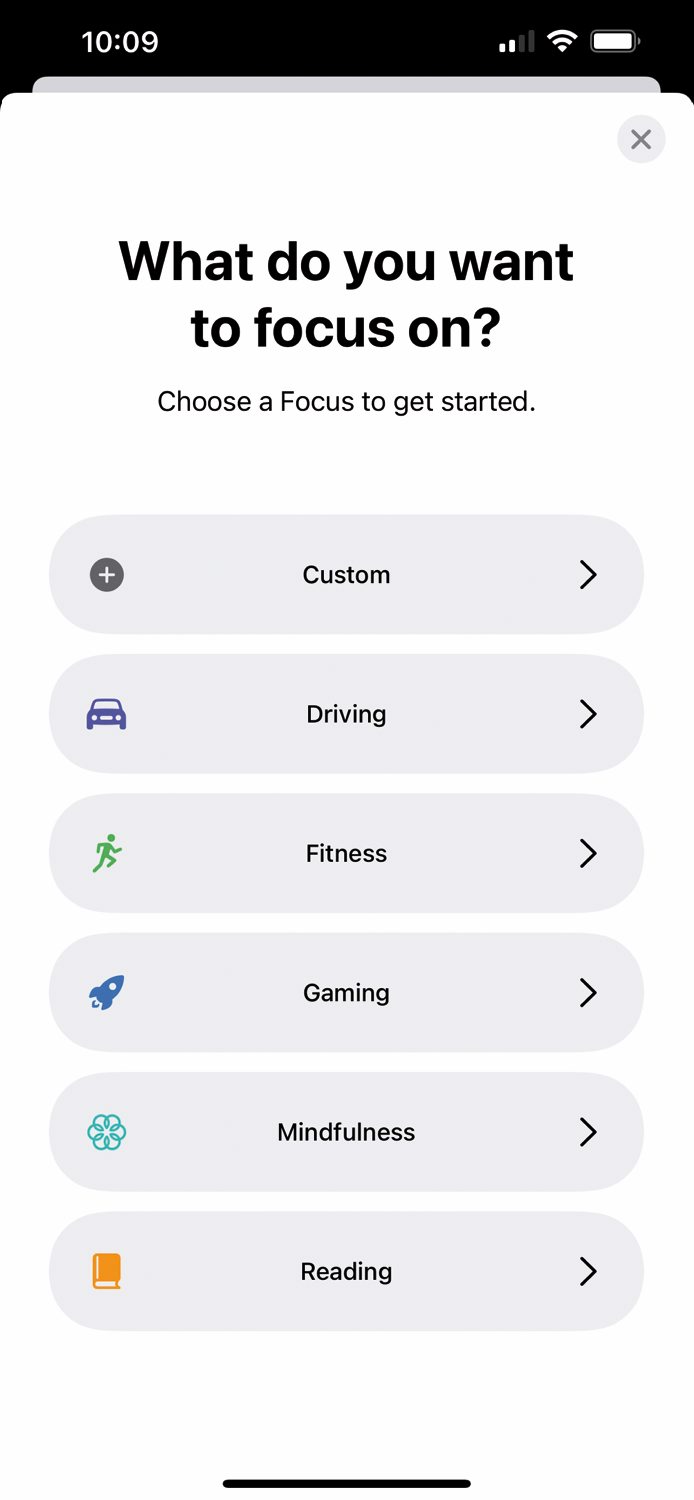This screenshot has width=694, height=1500.
Task: Close the Focus selection sheet
Action: tap(641, 139)
